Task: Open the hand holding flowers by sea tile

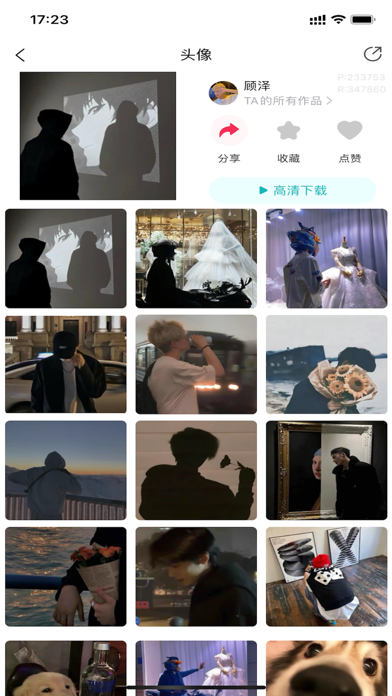Action: pos(66,577)
